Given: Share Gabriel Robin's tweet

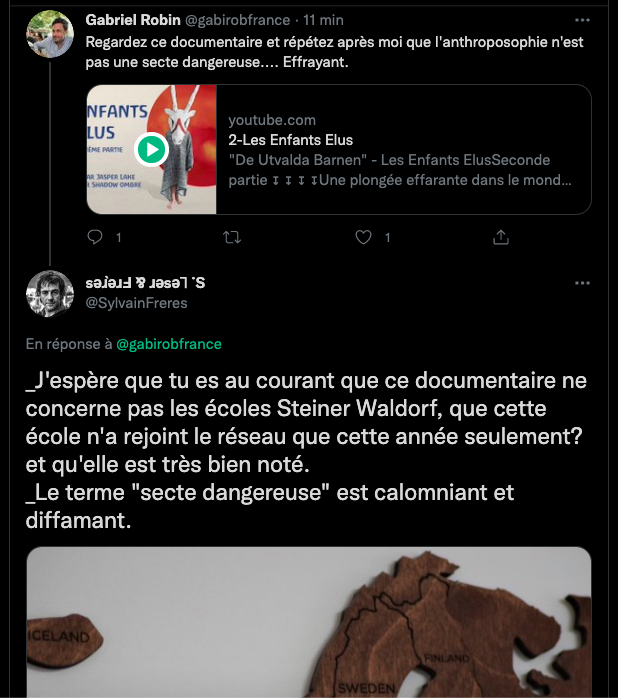Looking at the screenshot, I should pyautogui.click(x=501, y=237).
